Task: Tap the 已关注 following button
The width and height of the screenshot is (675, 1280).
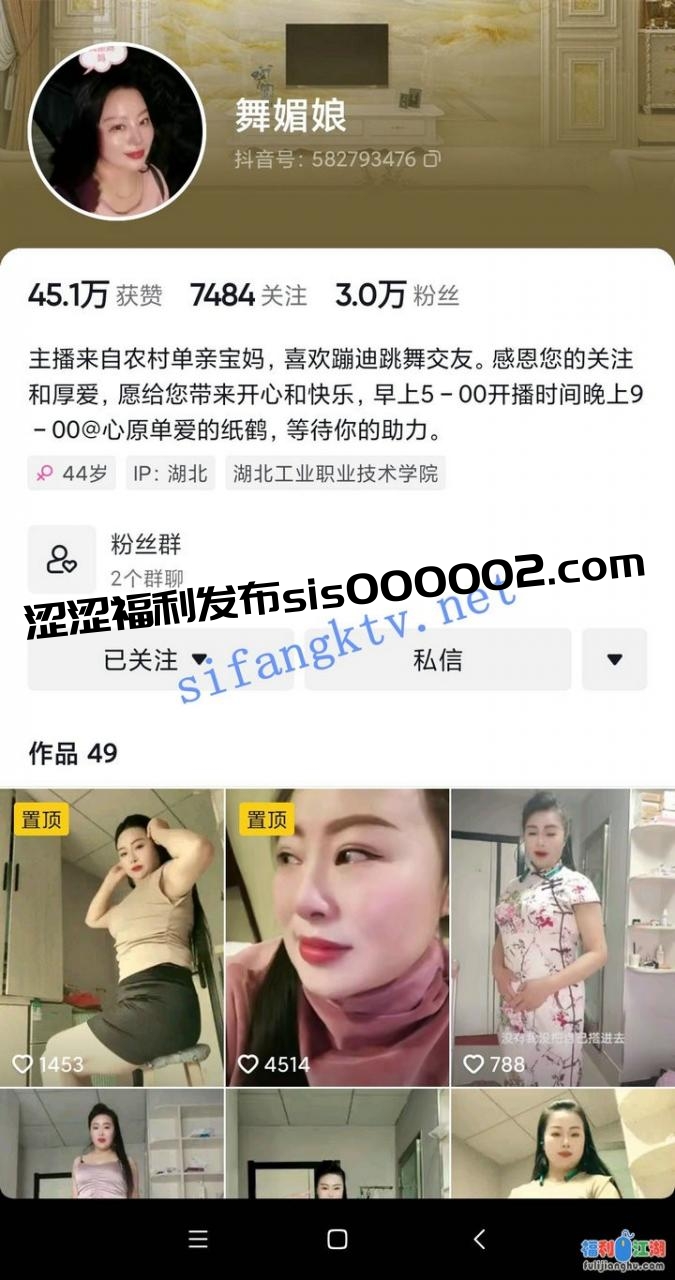Action: [x=160, y=660]
